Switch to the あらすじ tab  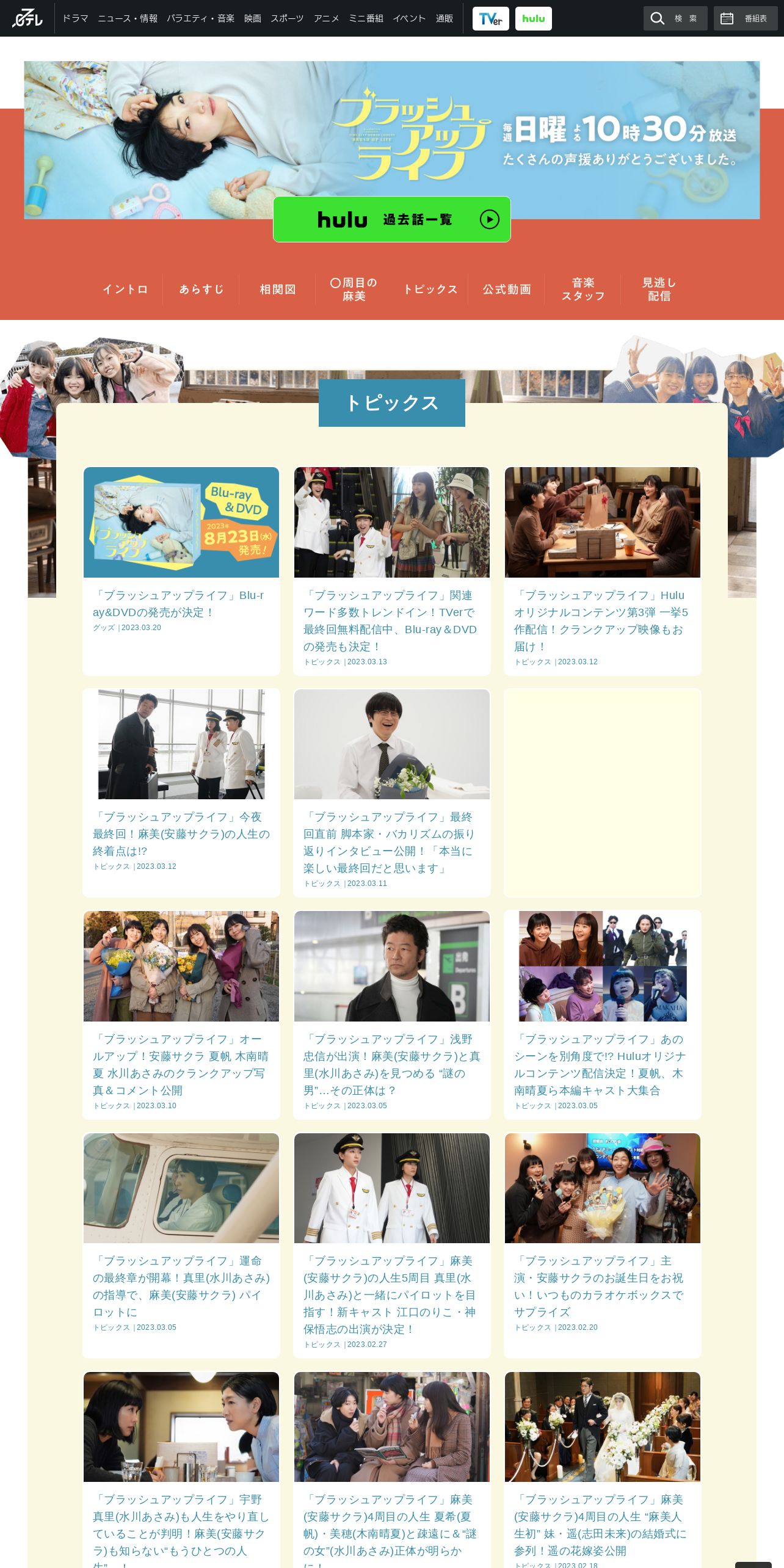tap(201, 289)
